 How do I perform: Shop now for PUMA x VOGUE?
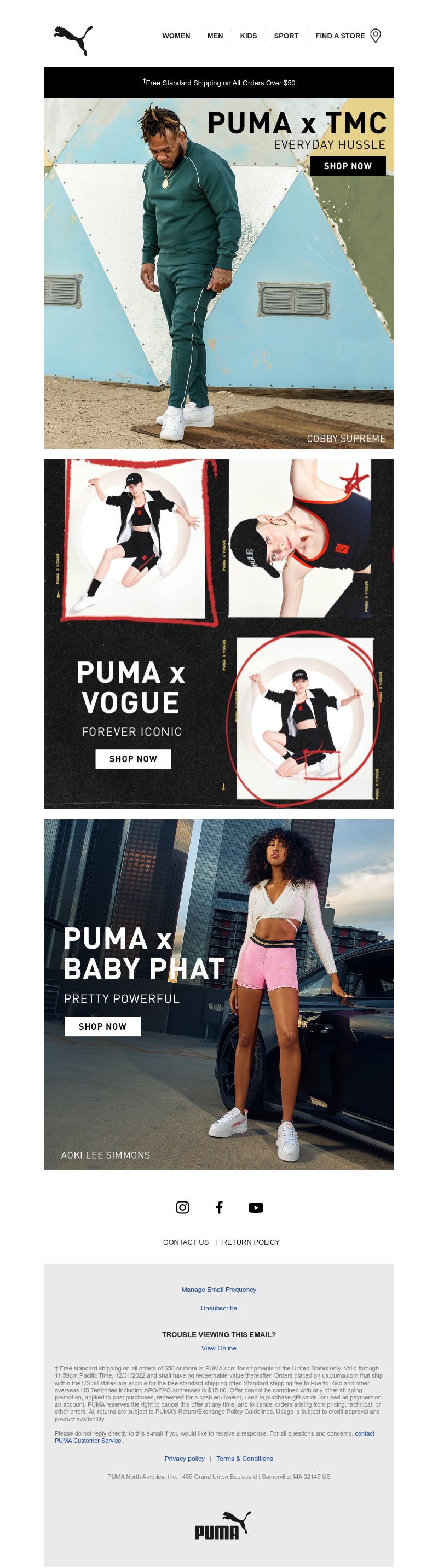tap(133, 758)
